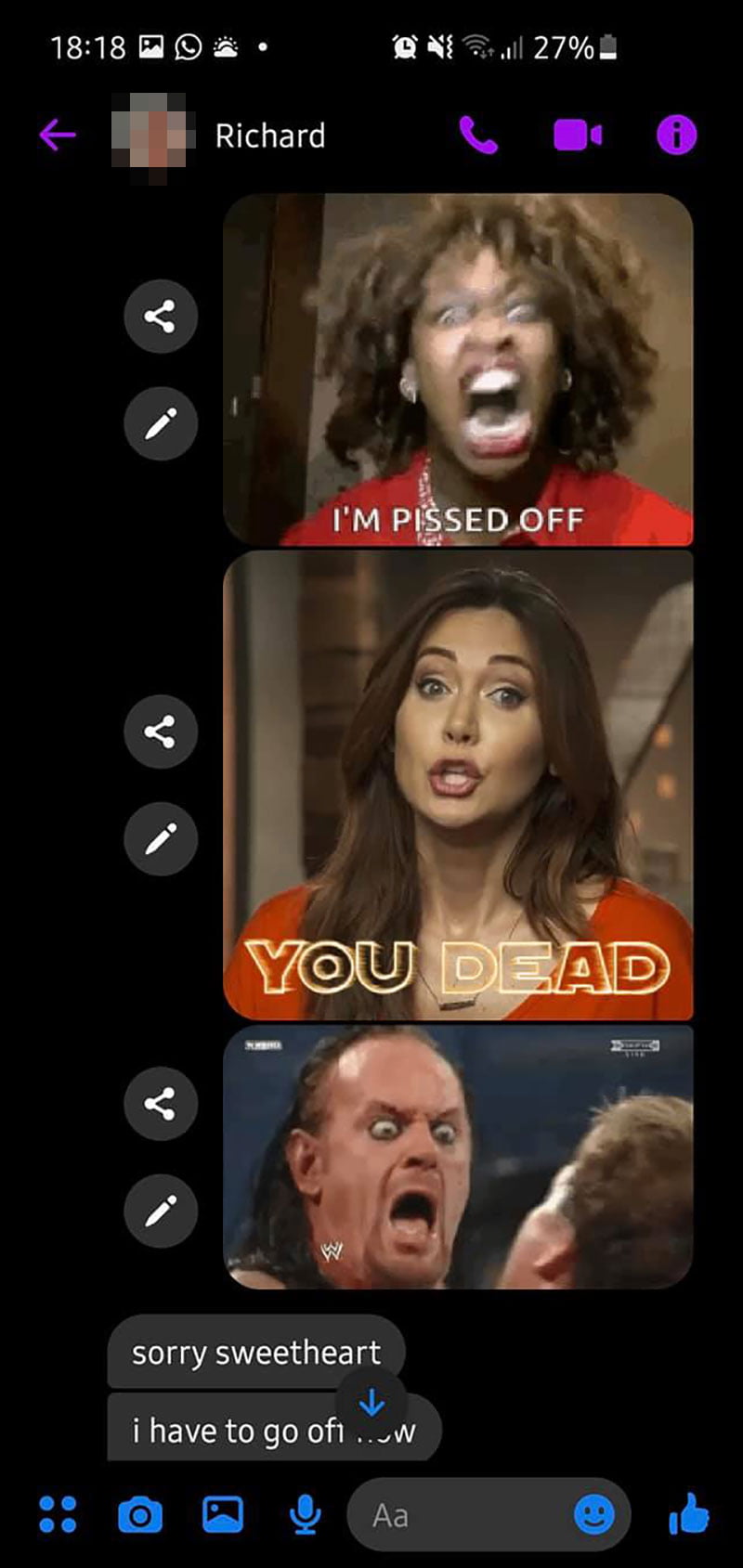This screenshot has width=743, height=1568.
Task: Edit the wrestler GIF
Action: (x=161, y=1212)
